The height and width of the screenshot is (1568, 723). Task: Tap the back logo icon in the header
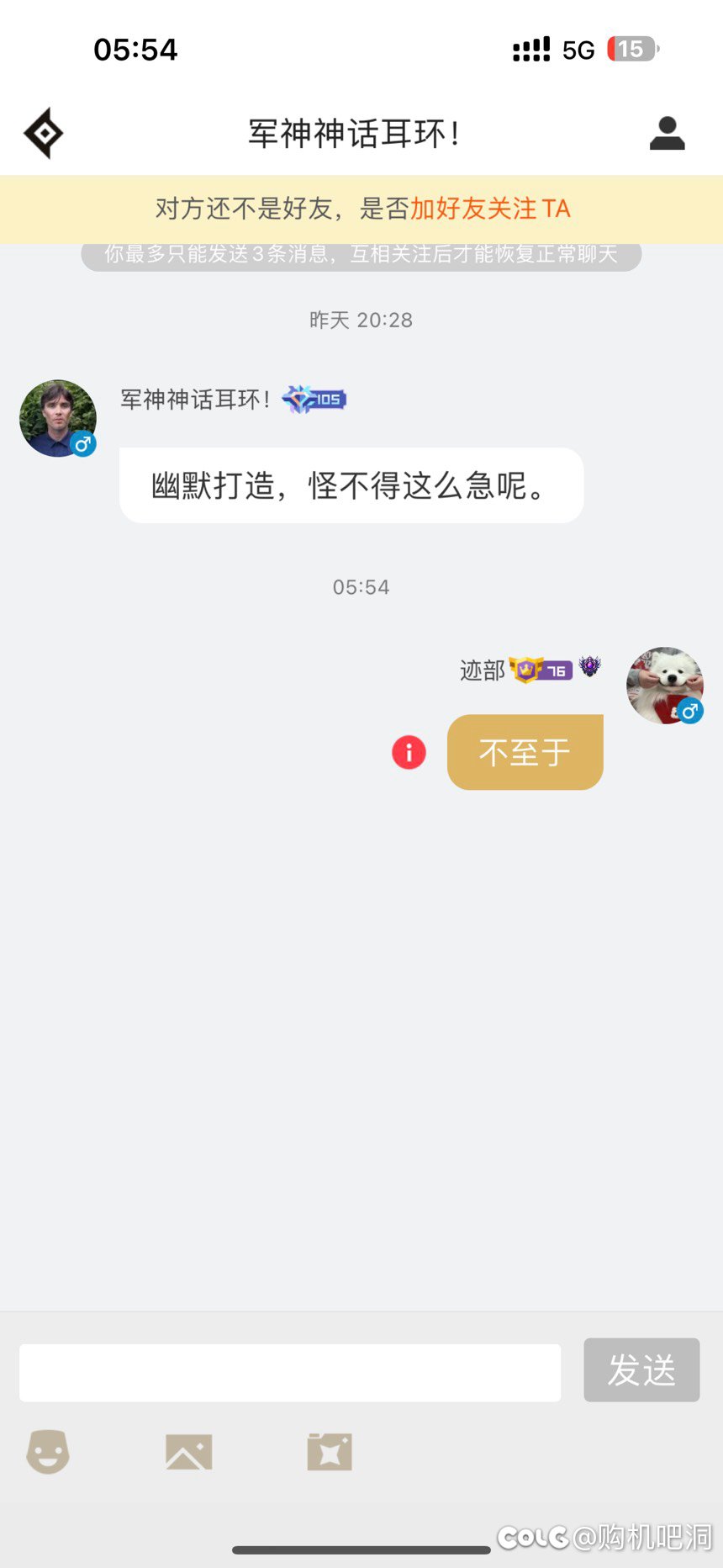pyautogui.click(x=44, y=133)
